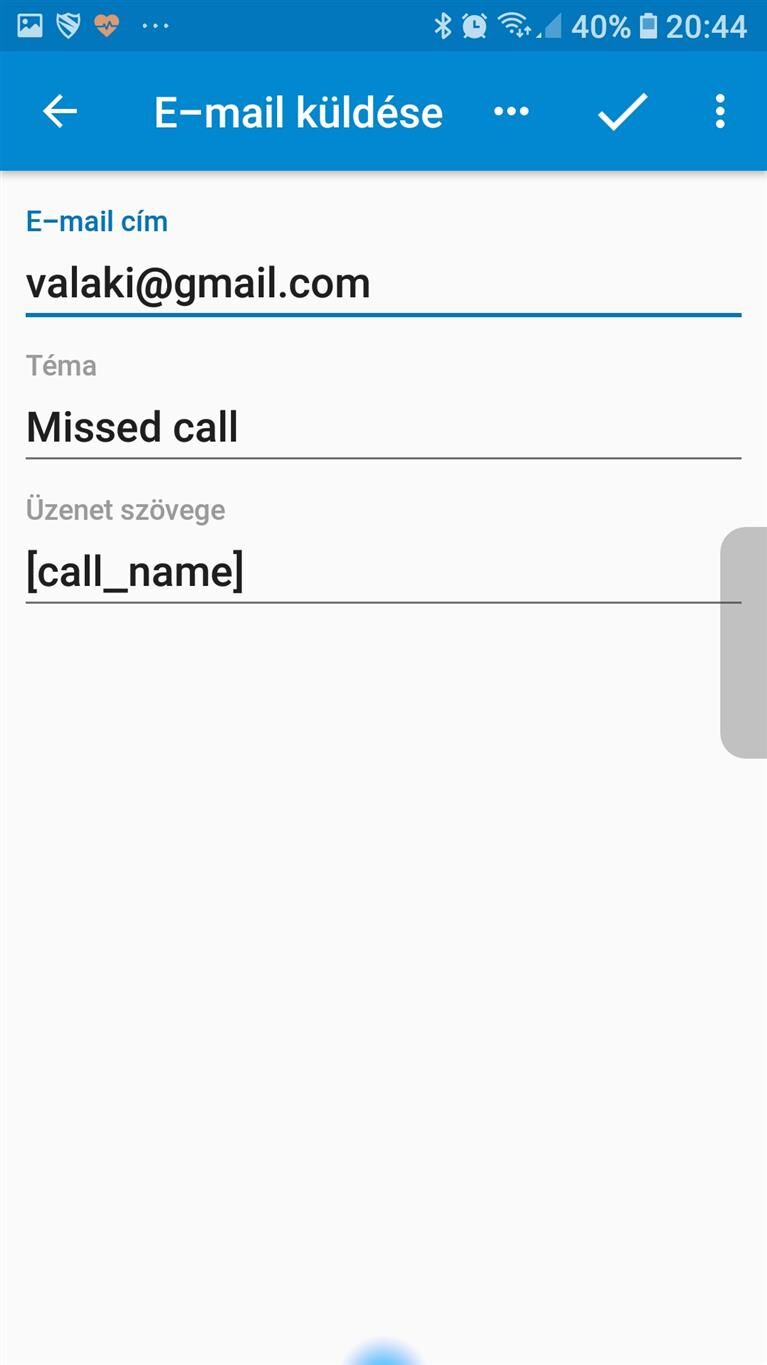Tap the gray side handle on right edge
The image size is (767, 1365).
(x=744, y=642)
